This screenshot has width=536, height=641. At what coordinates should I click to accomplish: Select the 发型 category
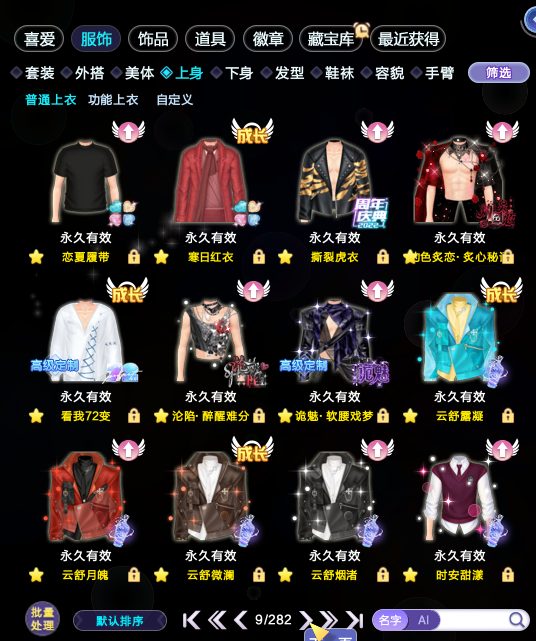pos(283,73)
